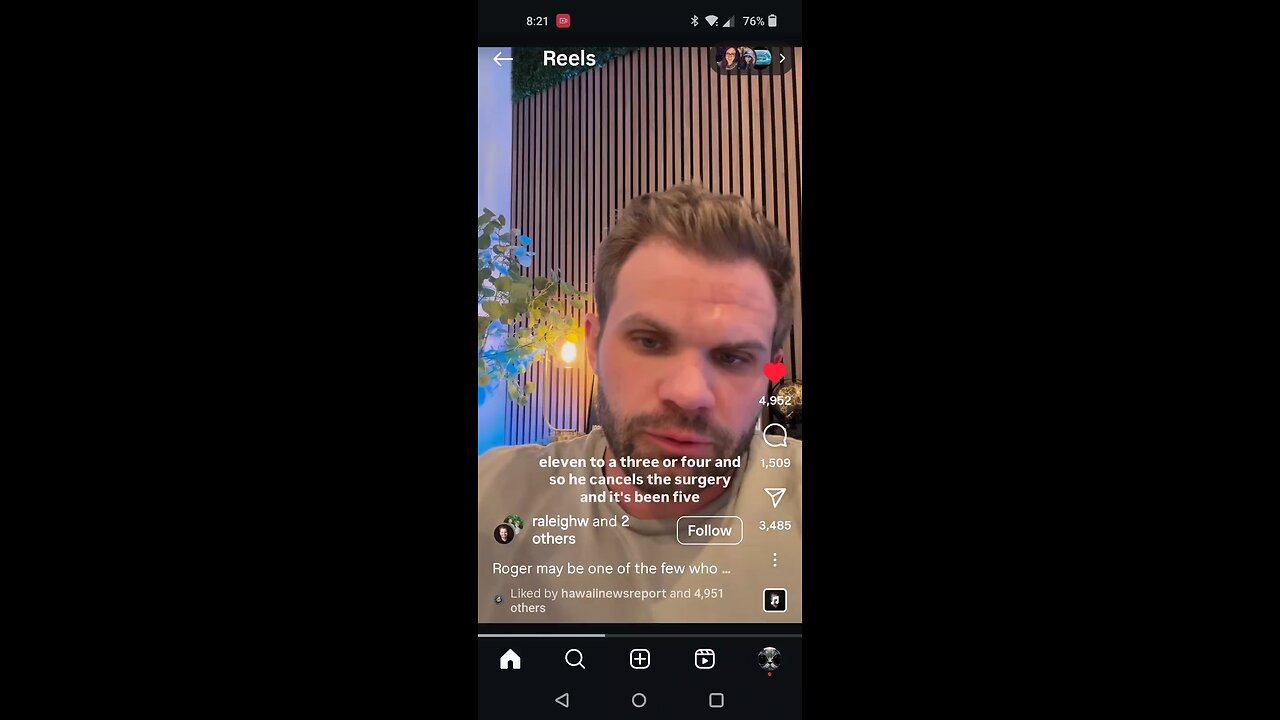1280x720 pixels.
Task: Open the reel's audio thumbnail
Action: pos(775,600)
